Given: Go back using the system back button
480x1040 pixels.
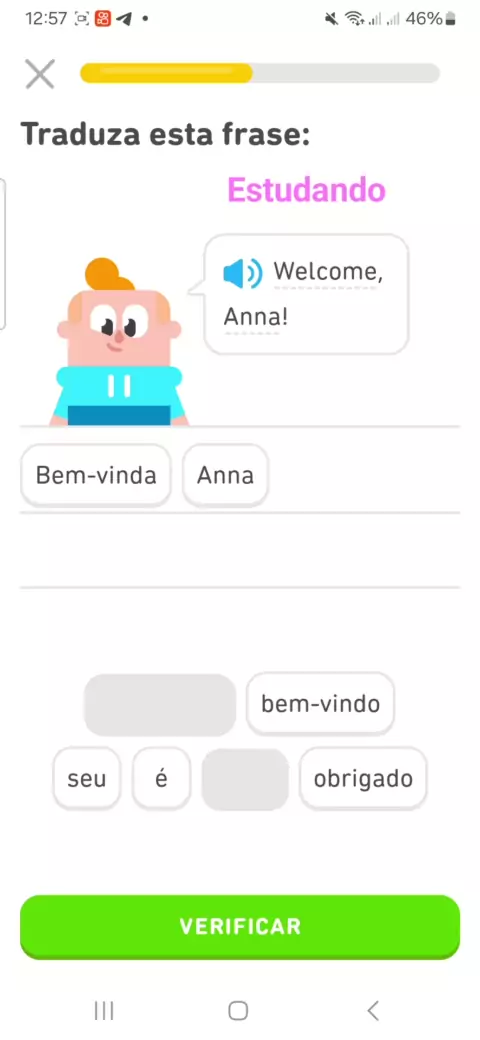Looking at the screenshot, I should (x=373, y=1011).
